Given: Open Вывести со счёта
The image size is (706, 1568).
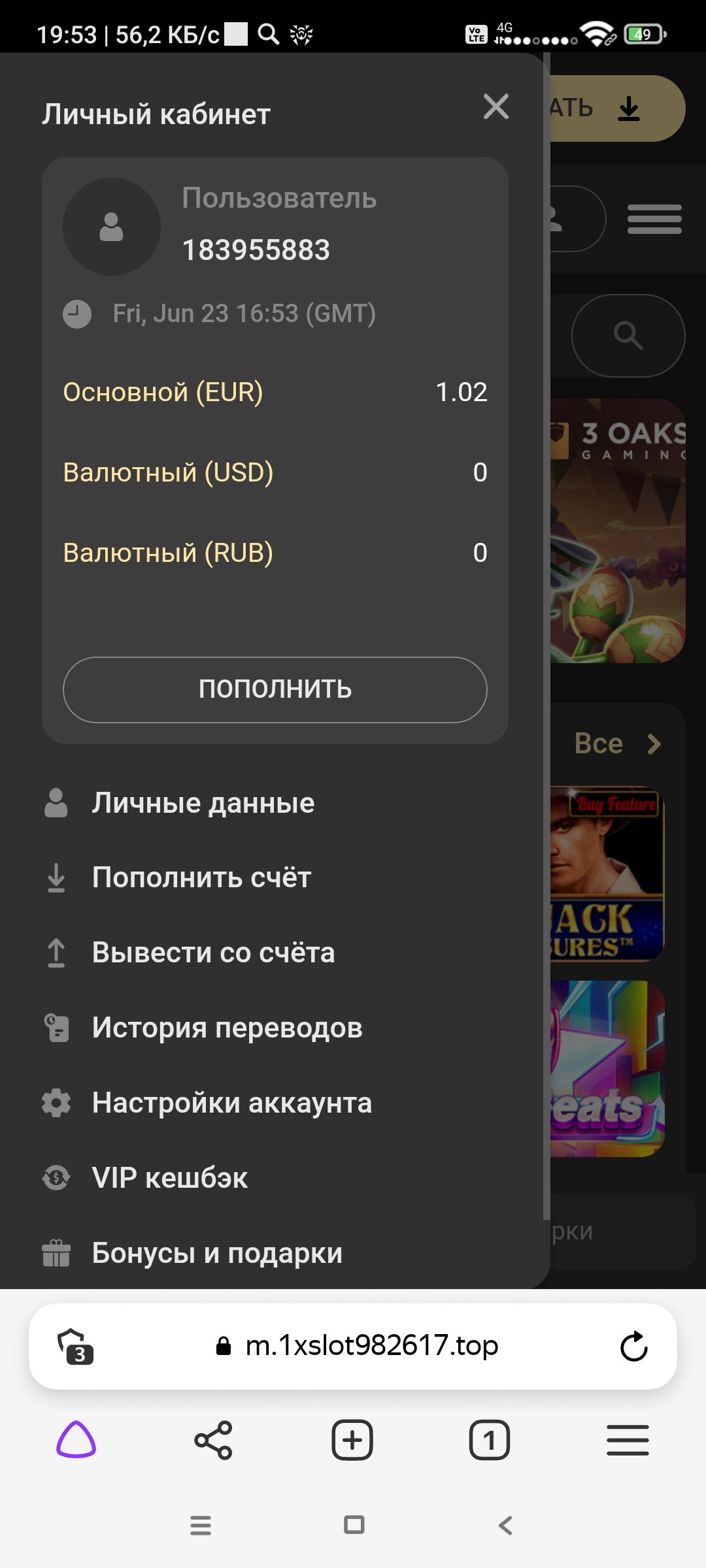Looking at the screenshot, I should (213, 953).
